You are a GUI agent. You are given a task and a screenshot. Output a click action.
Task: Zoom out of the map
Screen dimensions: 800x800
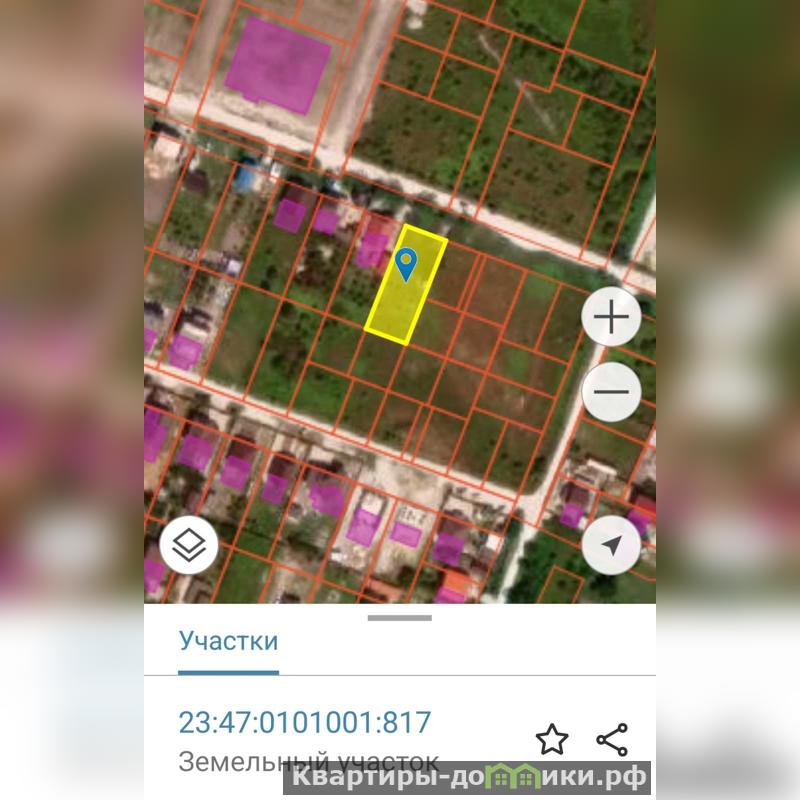pyautogui.click(x=611, y=391)
